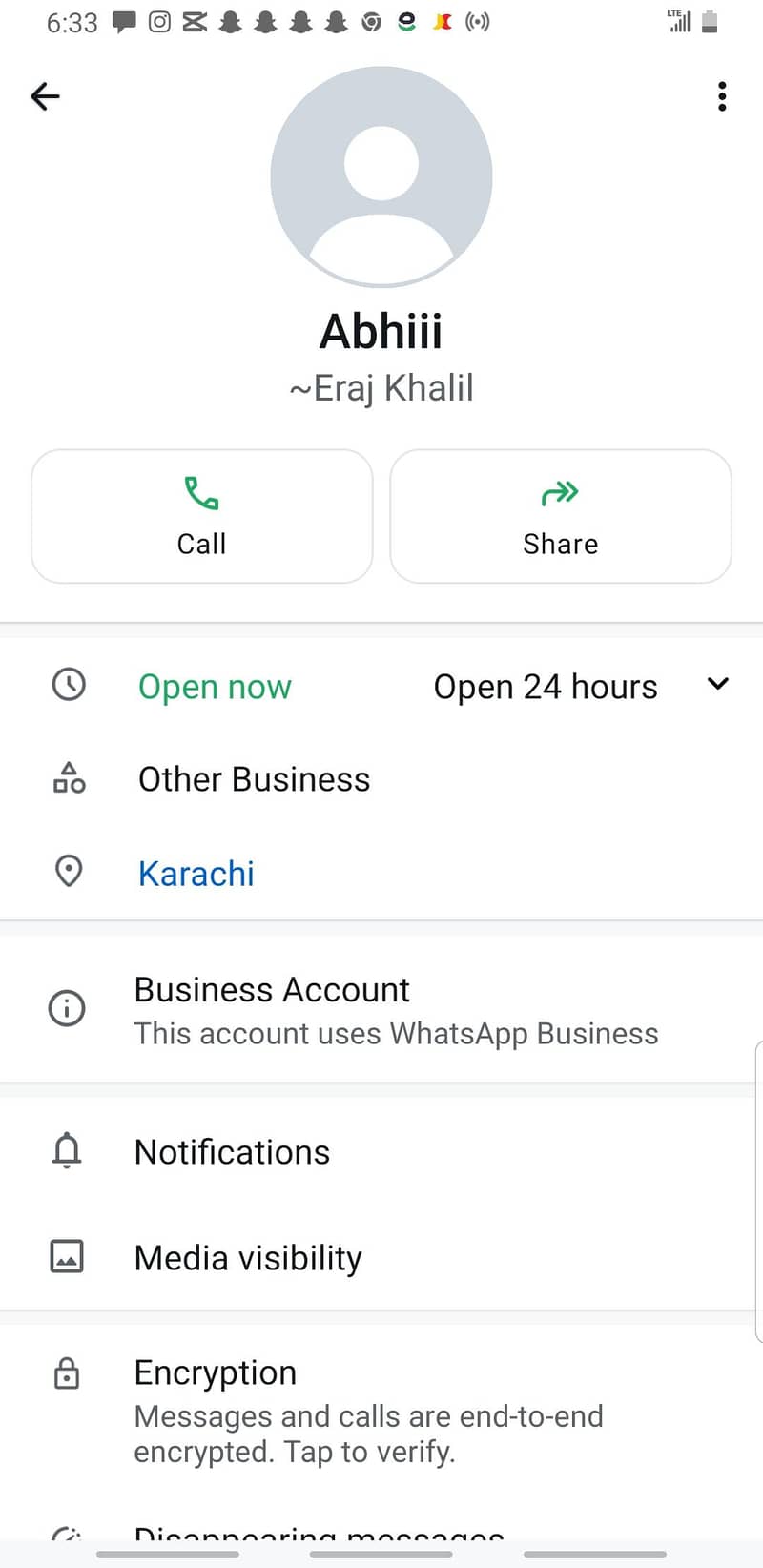Tap the clock icon beside business hours
Viewport: 763px width, 1568px height.
(68, 684)
